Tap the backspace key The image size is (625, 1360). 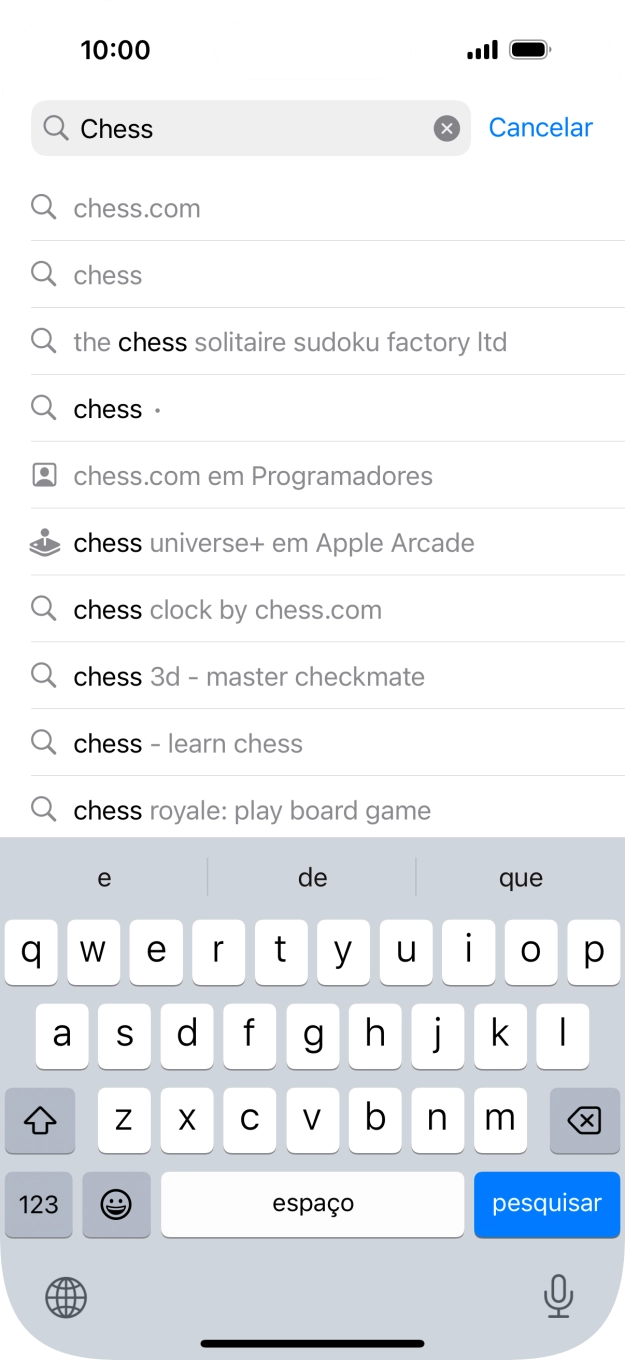coord(584,1120)
